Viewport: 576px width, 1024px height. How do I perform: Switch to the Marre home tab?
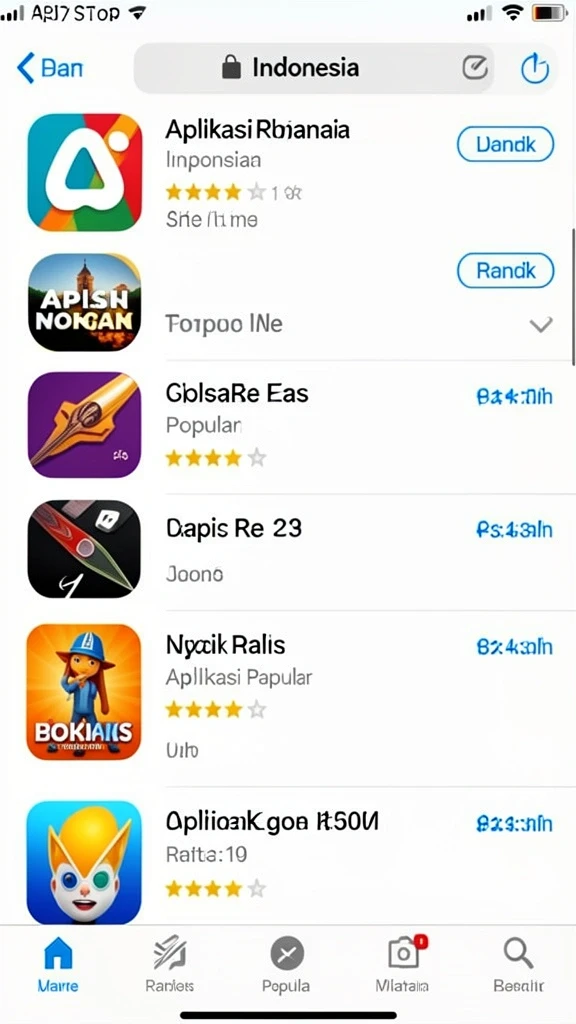point(57,965)
